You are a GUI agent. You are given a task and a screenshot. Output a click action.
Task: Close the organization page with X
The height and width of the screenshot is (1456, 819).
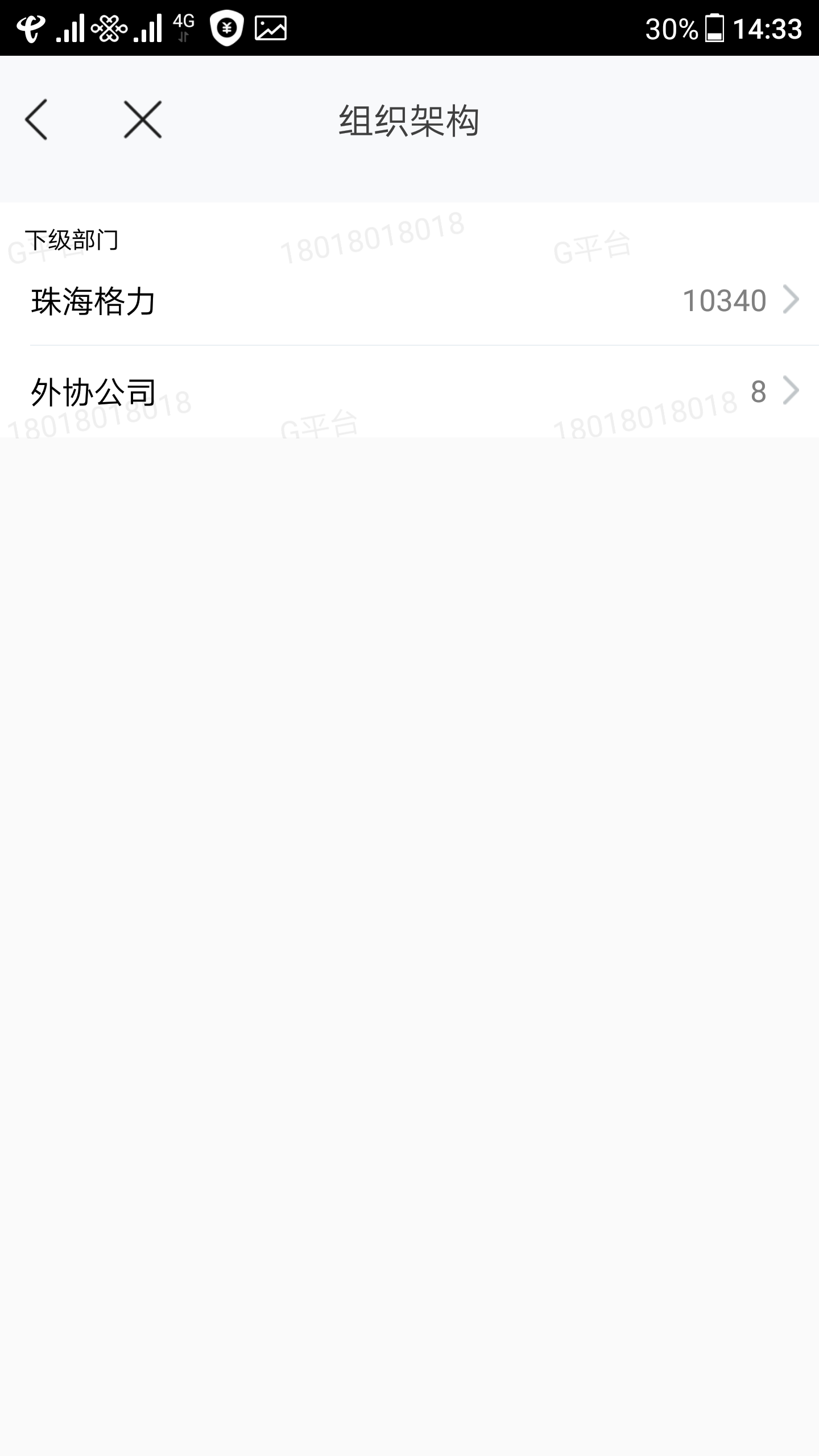point(142,119)
